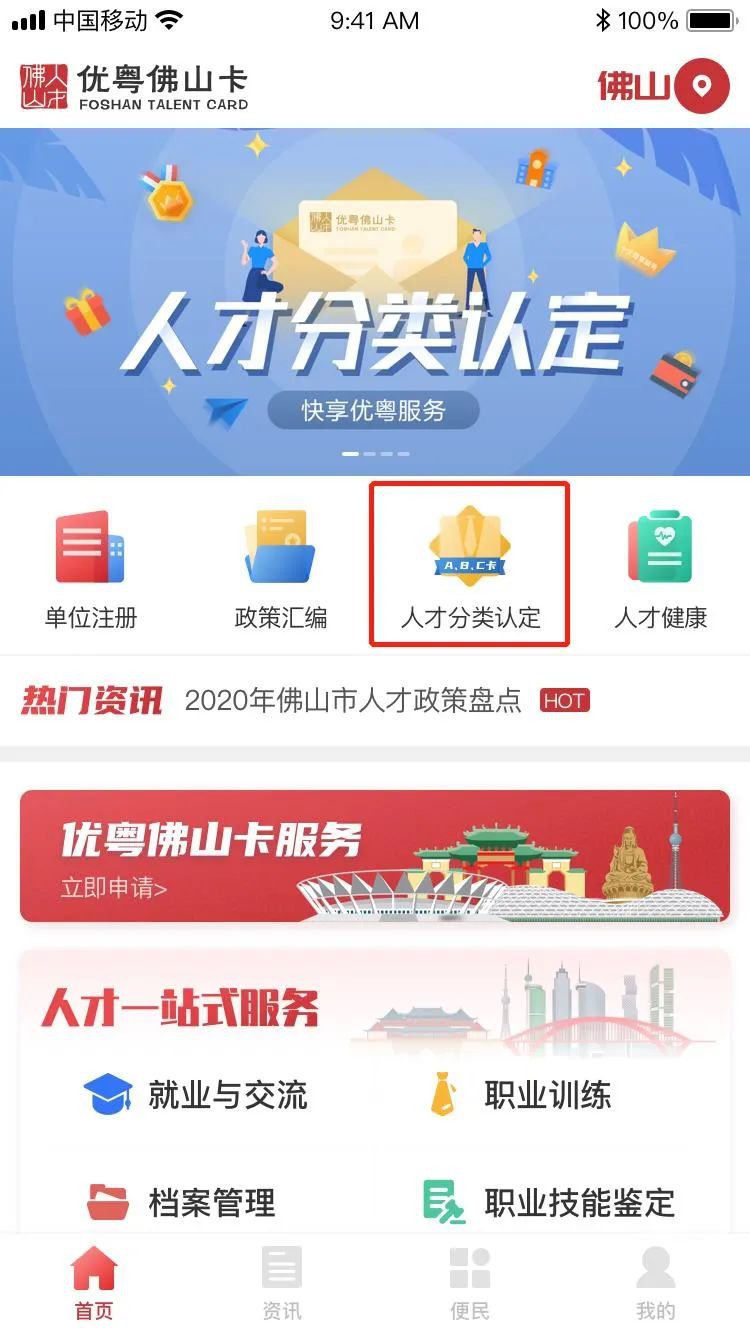Open 就业与交流 service
The image size is (750, 1334).
196,1095
